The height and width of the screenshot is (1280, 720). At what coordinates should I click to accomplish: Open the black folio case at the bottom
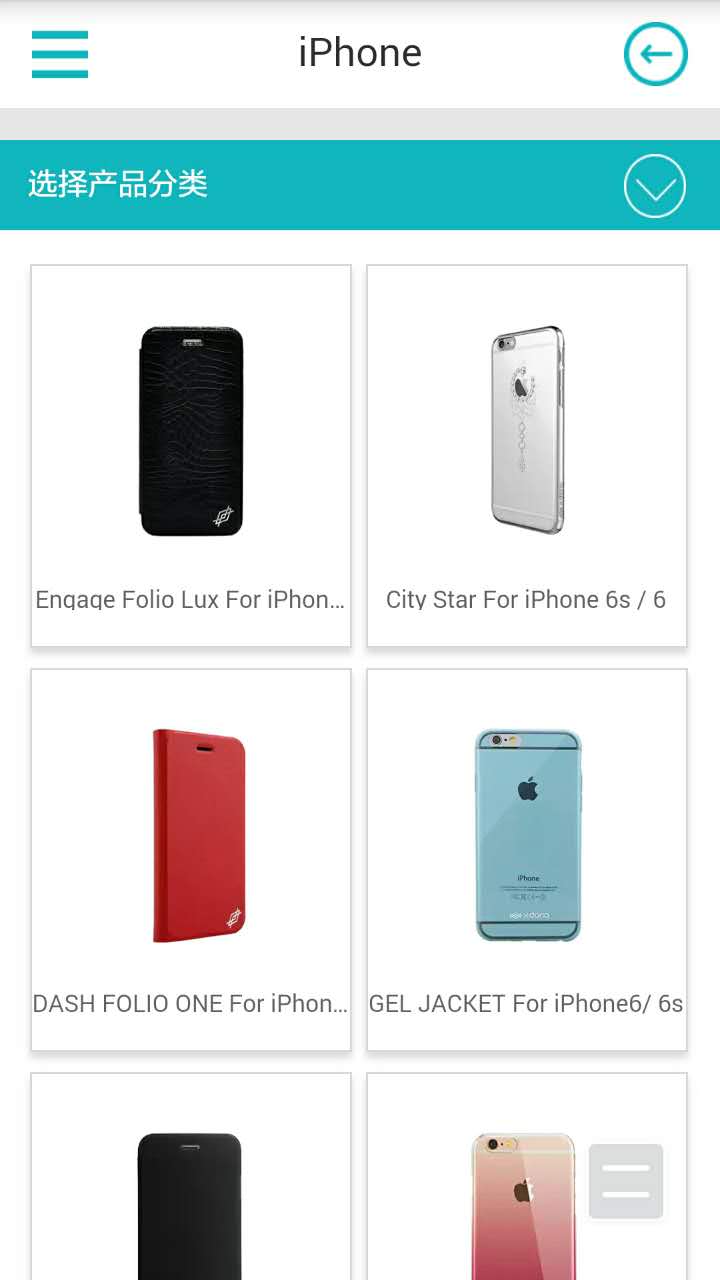tap(191, 1190)
